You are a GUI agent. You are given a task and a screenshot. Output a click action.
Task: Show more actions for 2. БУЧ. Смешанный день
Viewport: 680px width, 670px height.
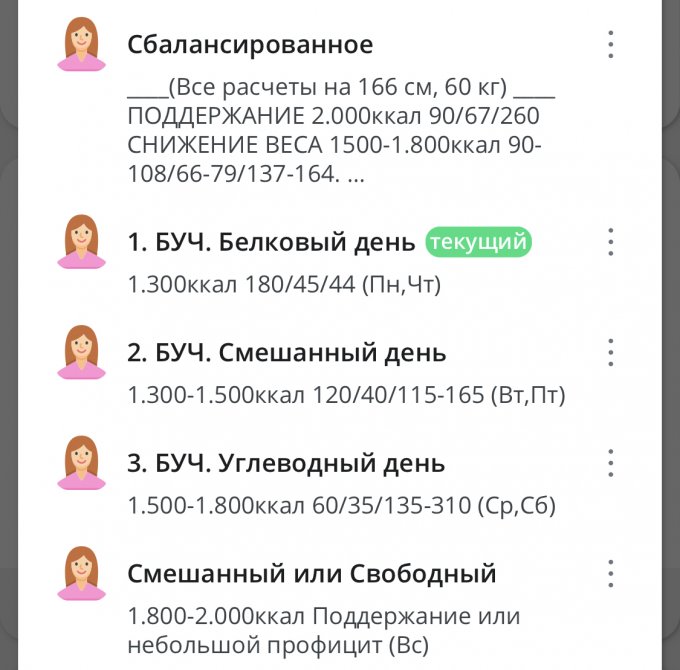[x=610, y=352]
